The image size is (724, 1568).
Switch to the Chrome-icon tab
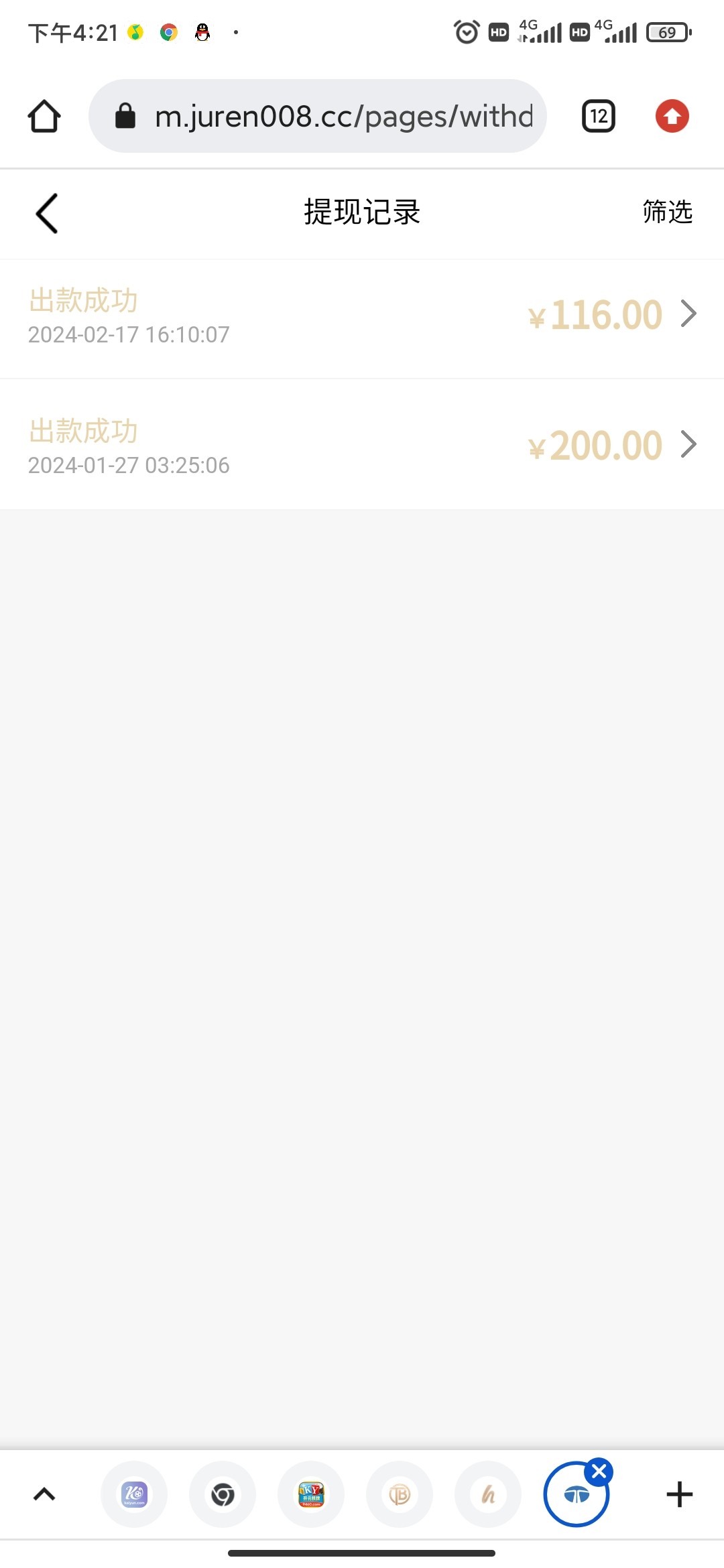pos(223,1494)
